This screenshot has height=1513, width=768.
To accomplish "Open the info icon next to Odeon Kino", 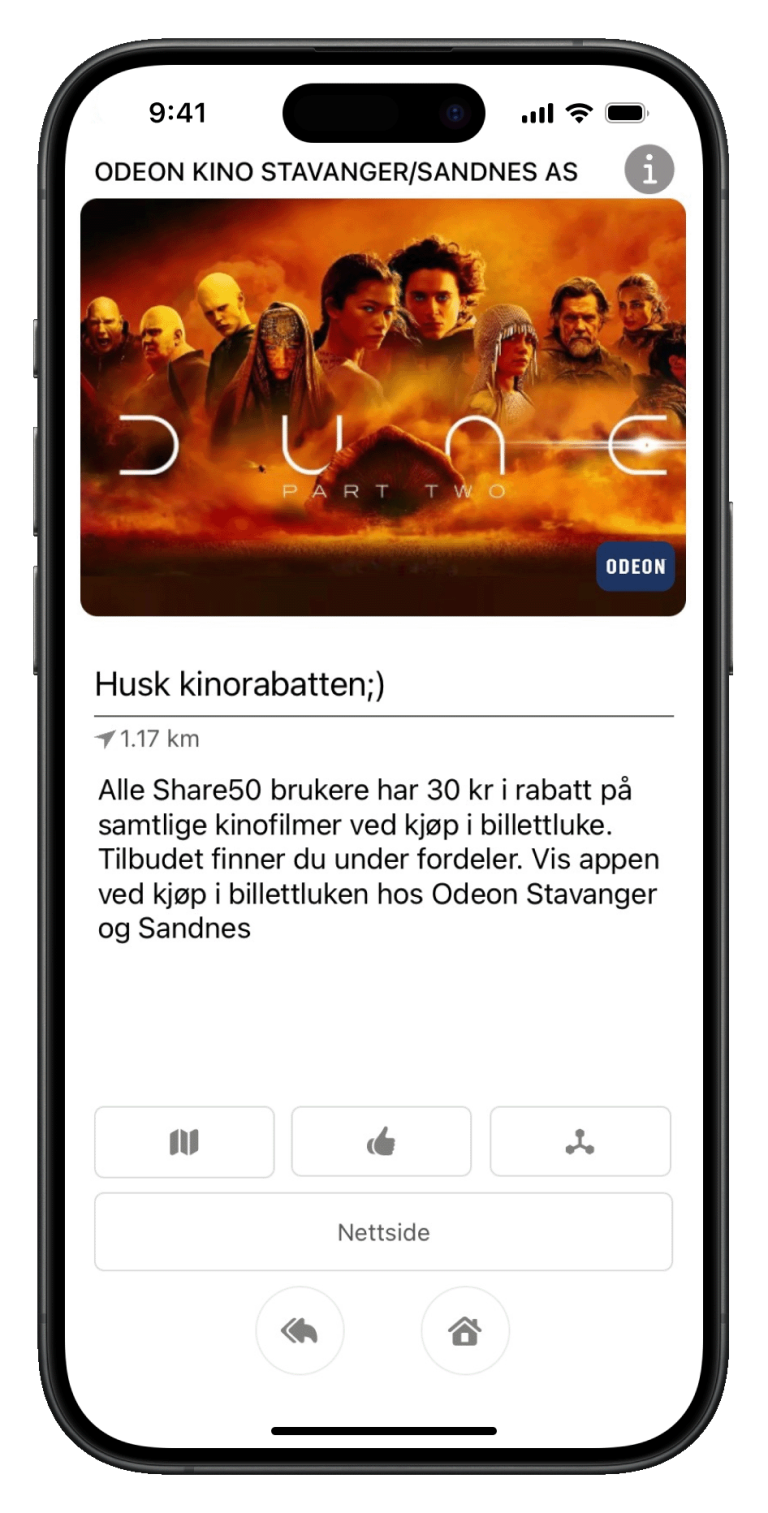I will click(x=649, y=171).
